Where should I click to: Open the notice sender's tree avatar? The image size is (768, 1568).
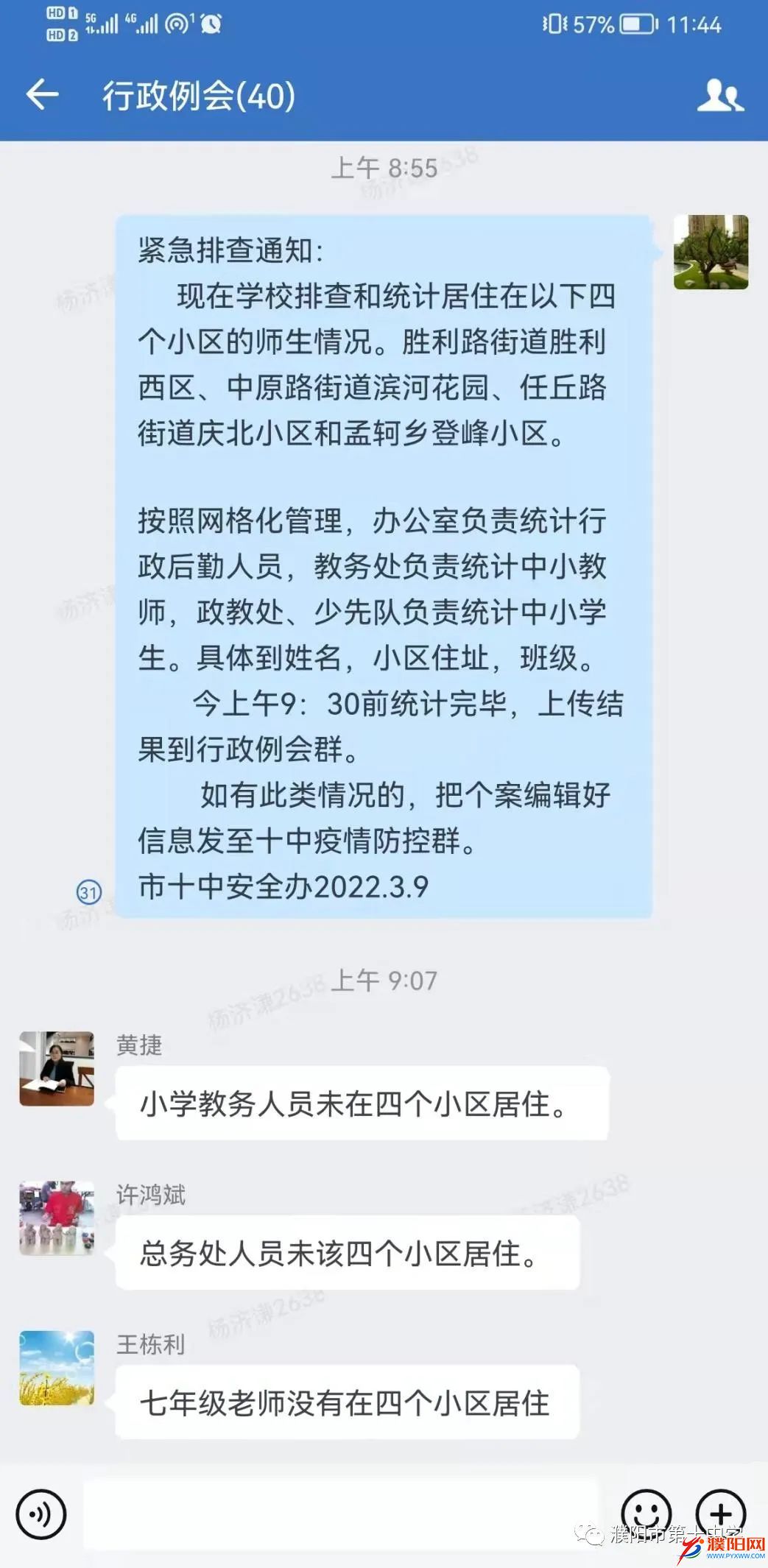[711, 252]
